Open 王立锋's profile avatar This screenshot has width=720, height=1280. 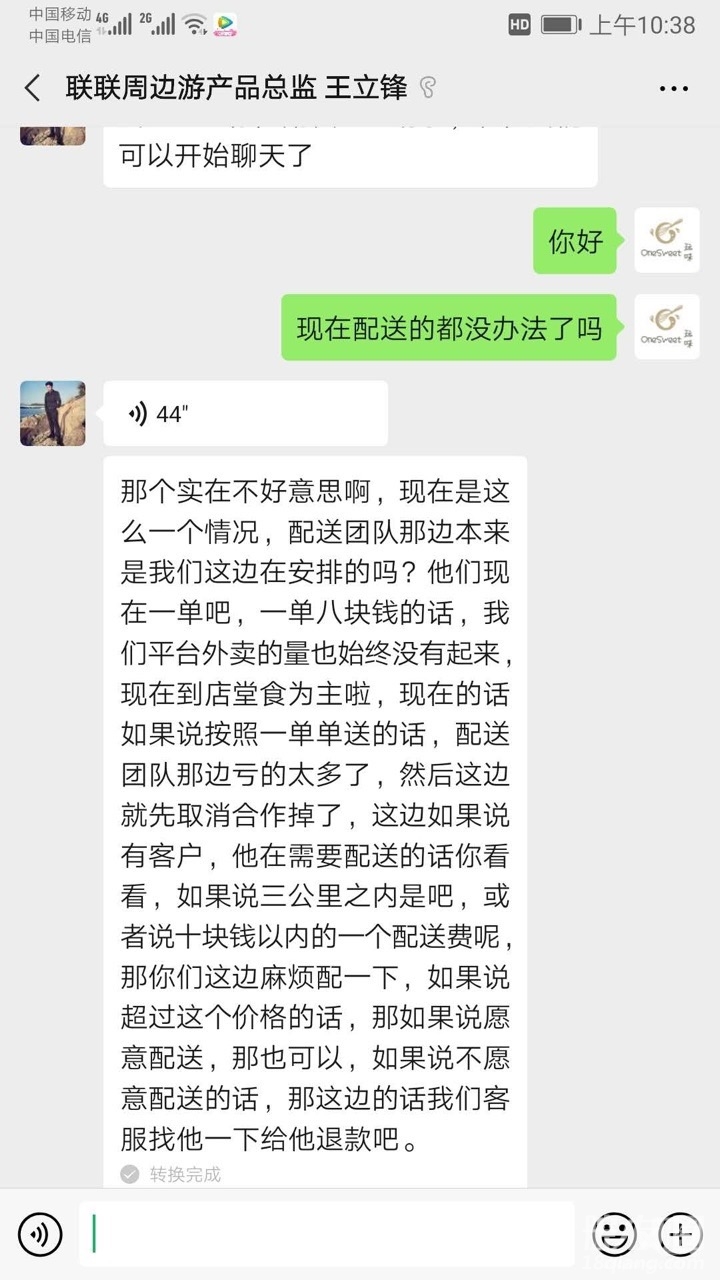click(52, 413)
